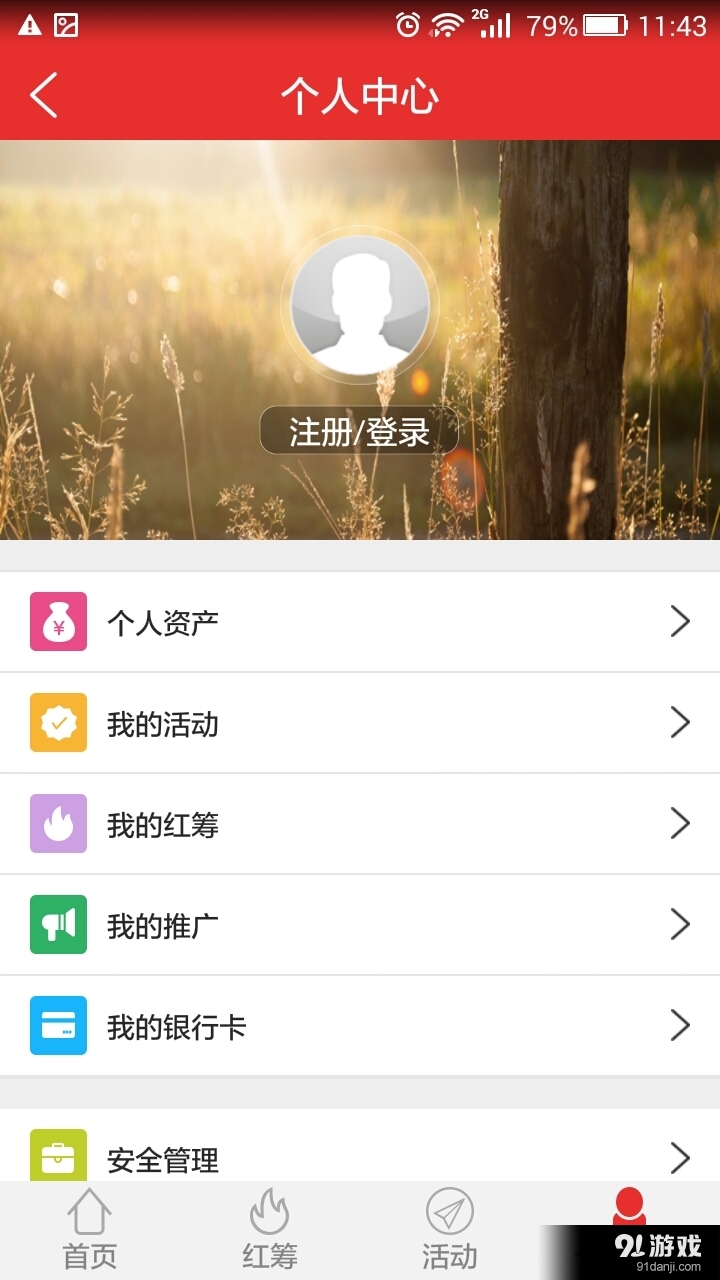Expand the 安全管理 row chevron
The height and width of the screenshot is (1280, 720).
(681, 1159)
